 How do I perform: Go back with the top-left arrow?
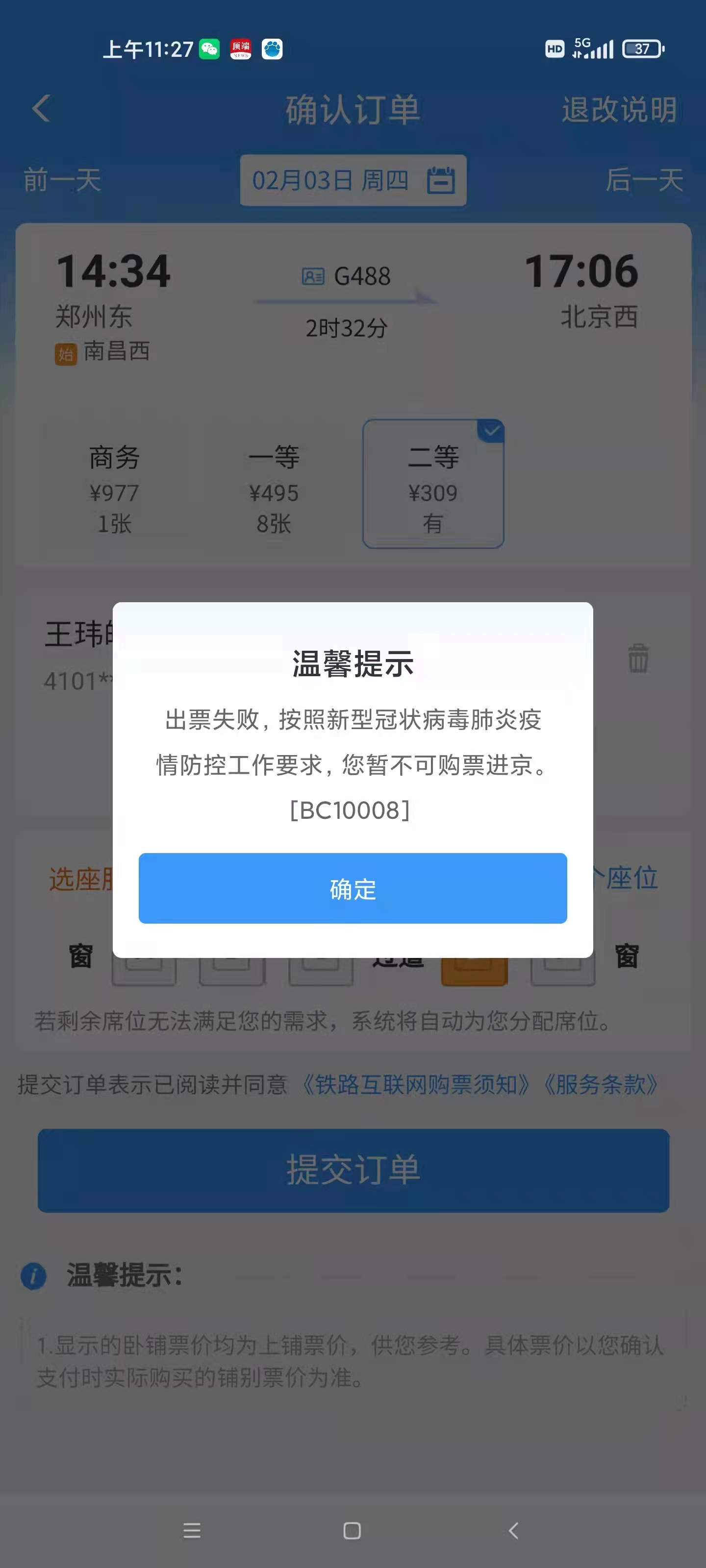point(41,109)
